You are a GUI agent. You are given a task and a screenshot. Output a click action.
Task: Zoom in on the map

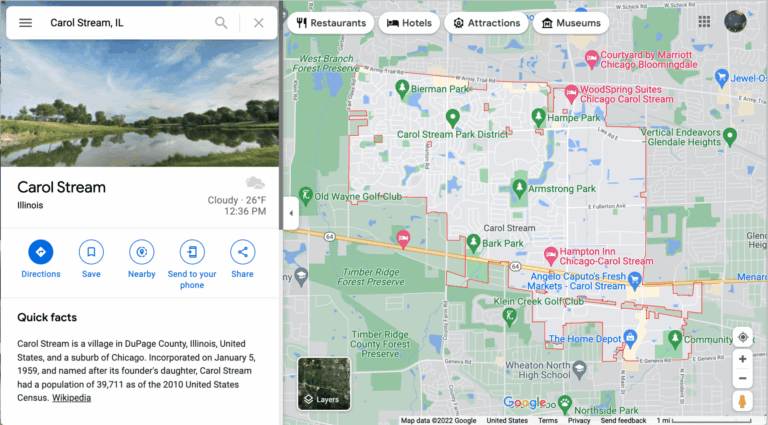(x=742, y=358)
